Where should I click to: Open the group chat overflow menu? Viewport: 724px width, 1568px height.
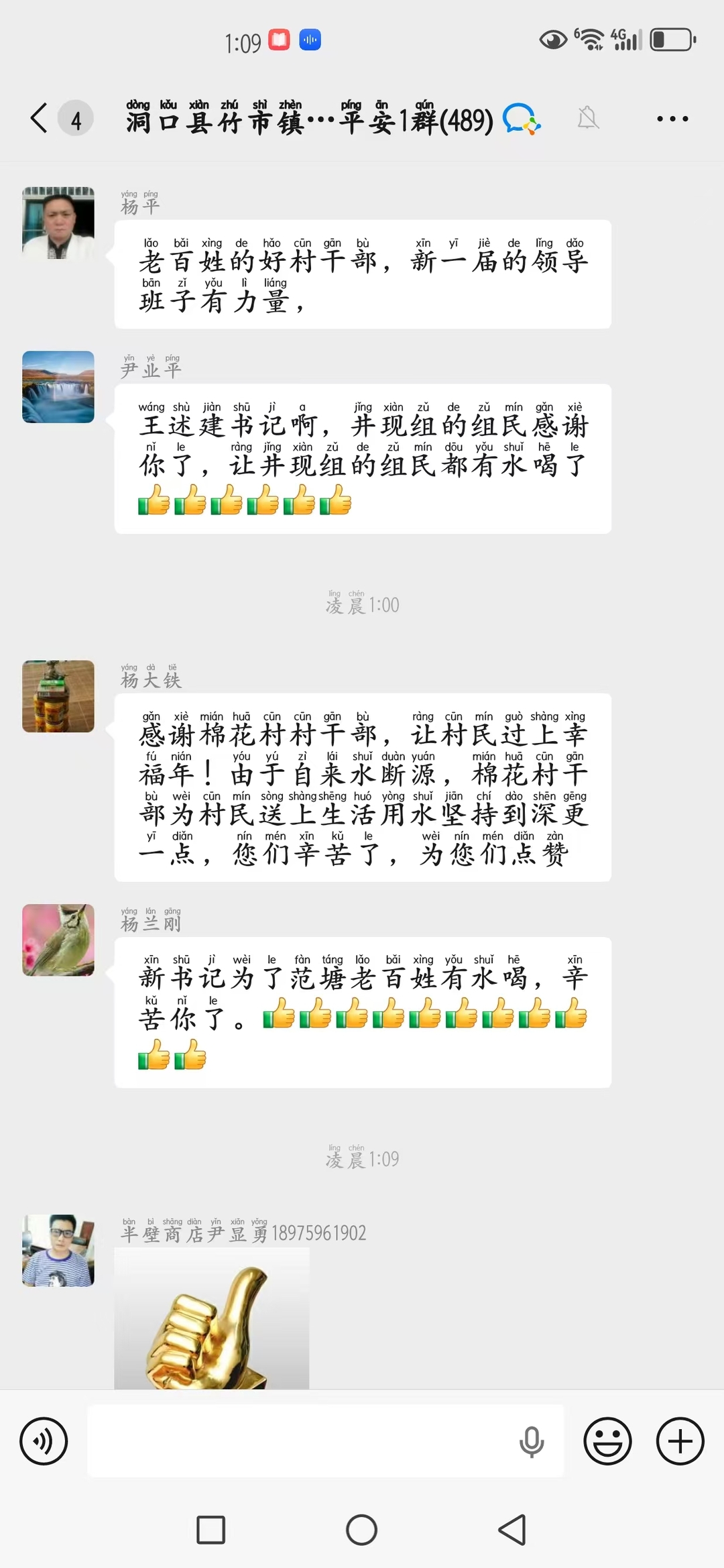[672, 119]
